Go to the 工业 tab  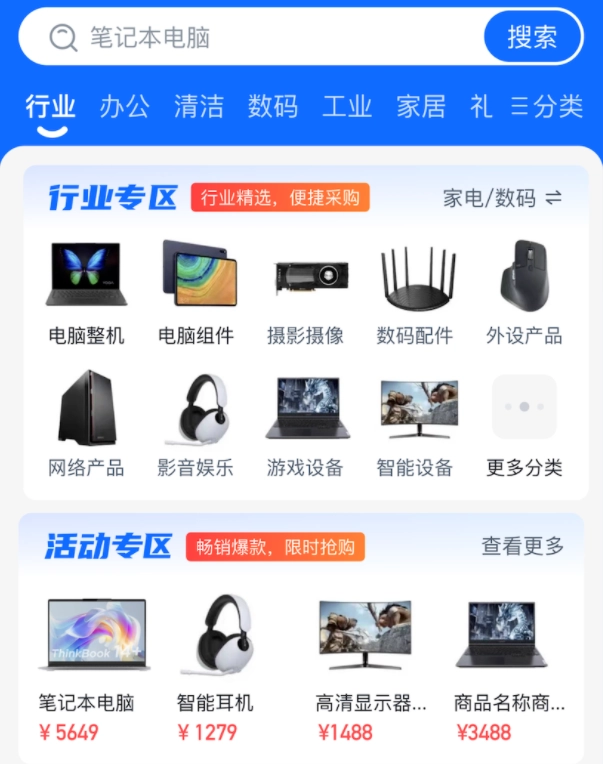[x=347, y=107]
